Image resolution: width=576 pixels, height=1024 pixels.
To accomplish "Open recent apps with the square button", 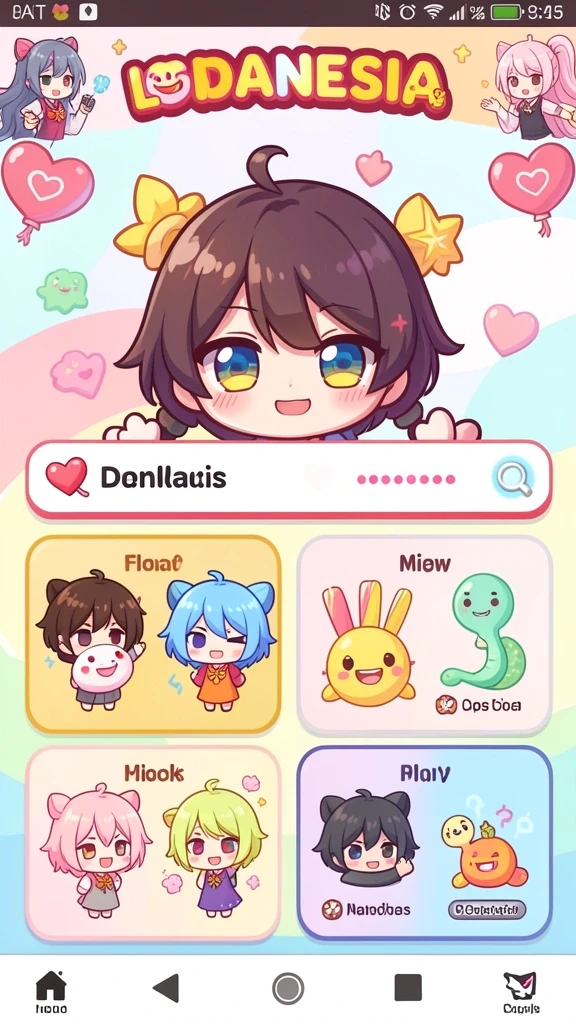I will click(408, 987).
